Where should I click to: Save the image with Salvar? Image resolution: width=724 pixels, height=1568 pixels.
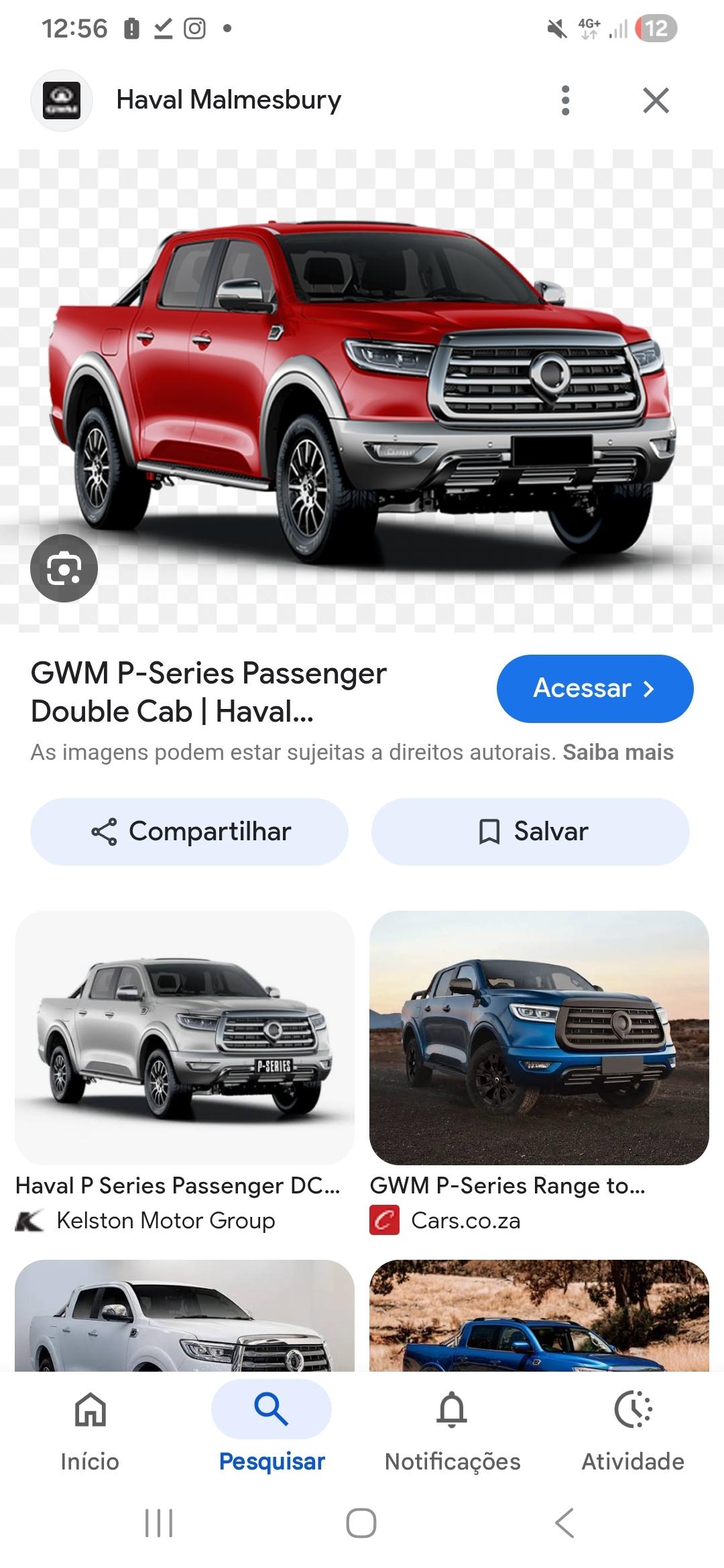[530, 832]
